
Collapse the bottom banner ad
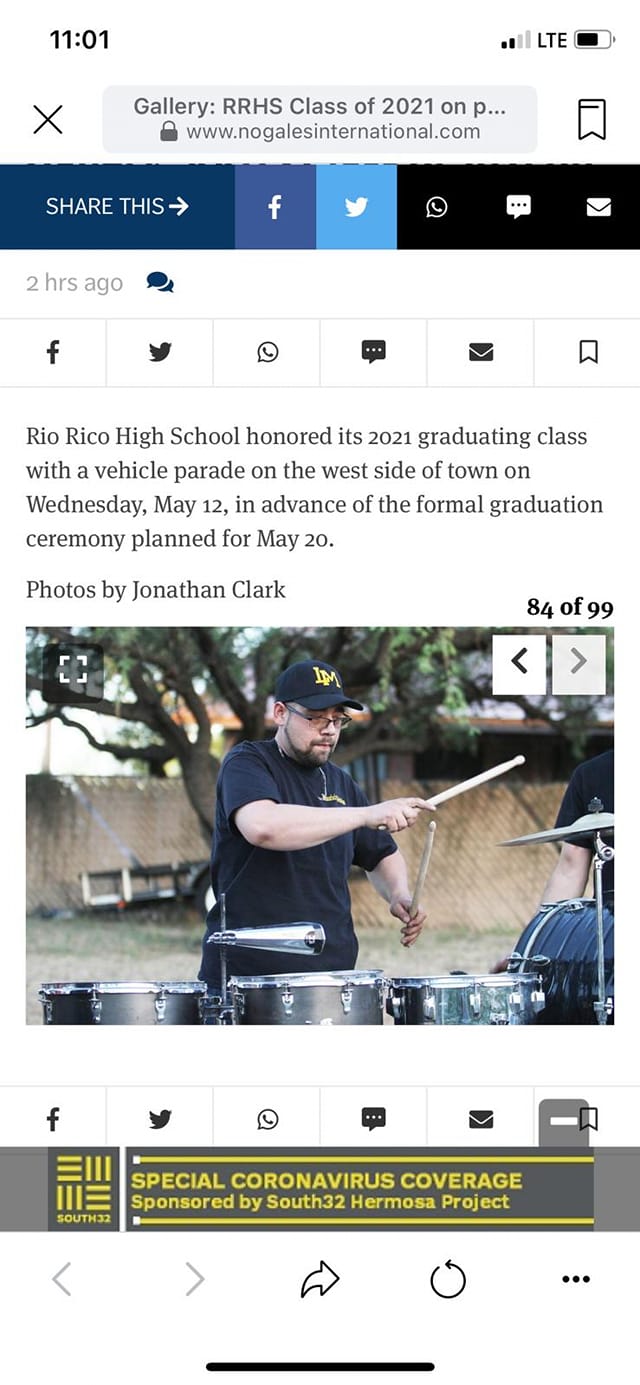tap(563, 1121)
